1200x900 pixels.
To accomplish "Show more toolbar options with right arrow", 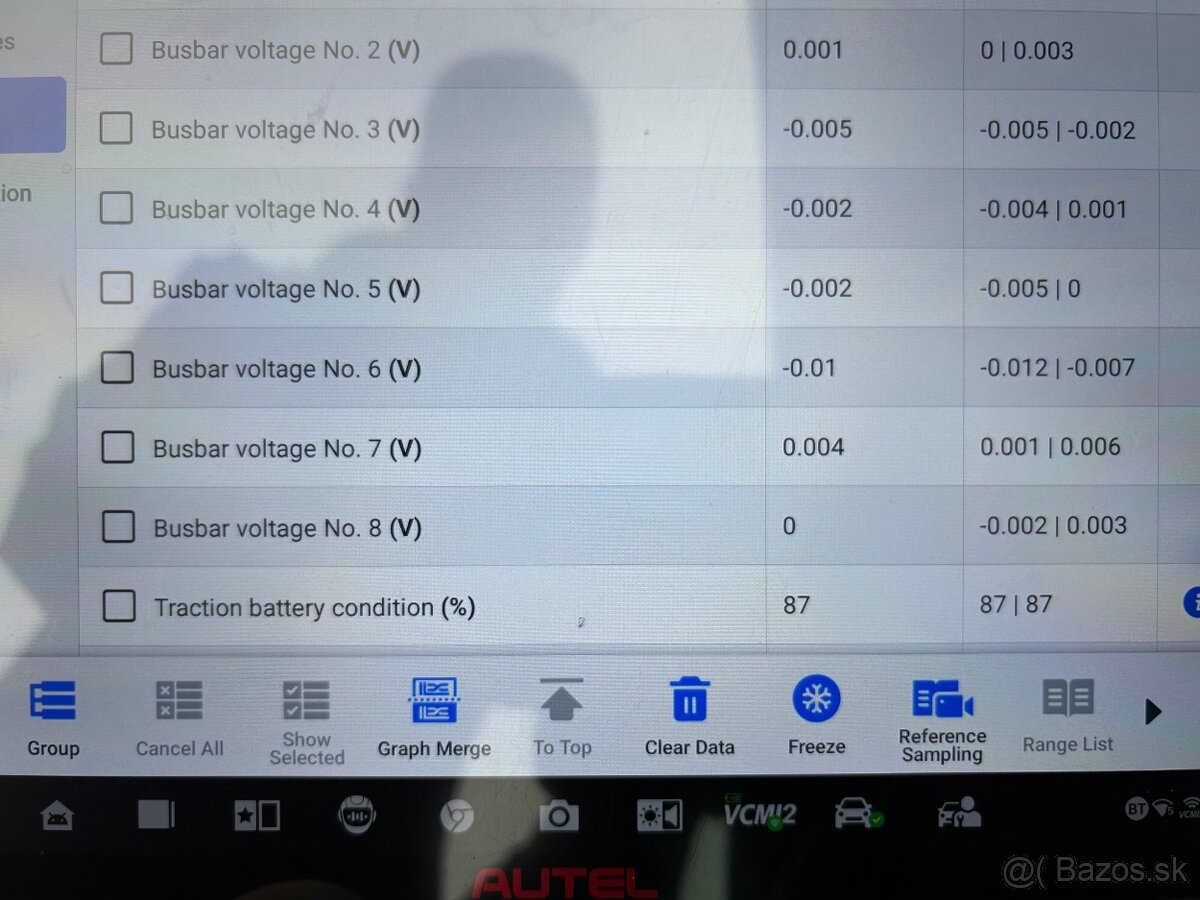I will tap(1153, 711).
